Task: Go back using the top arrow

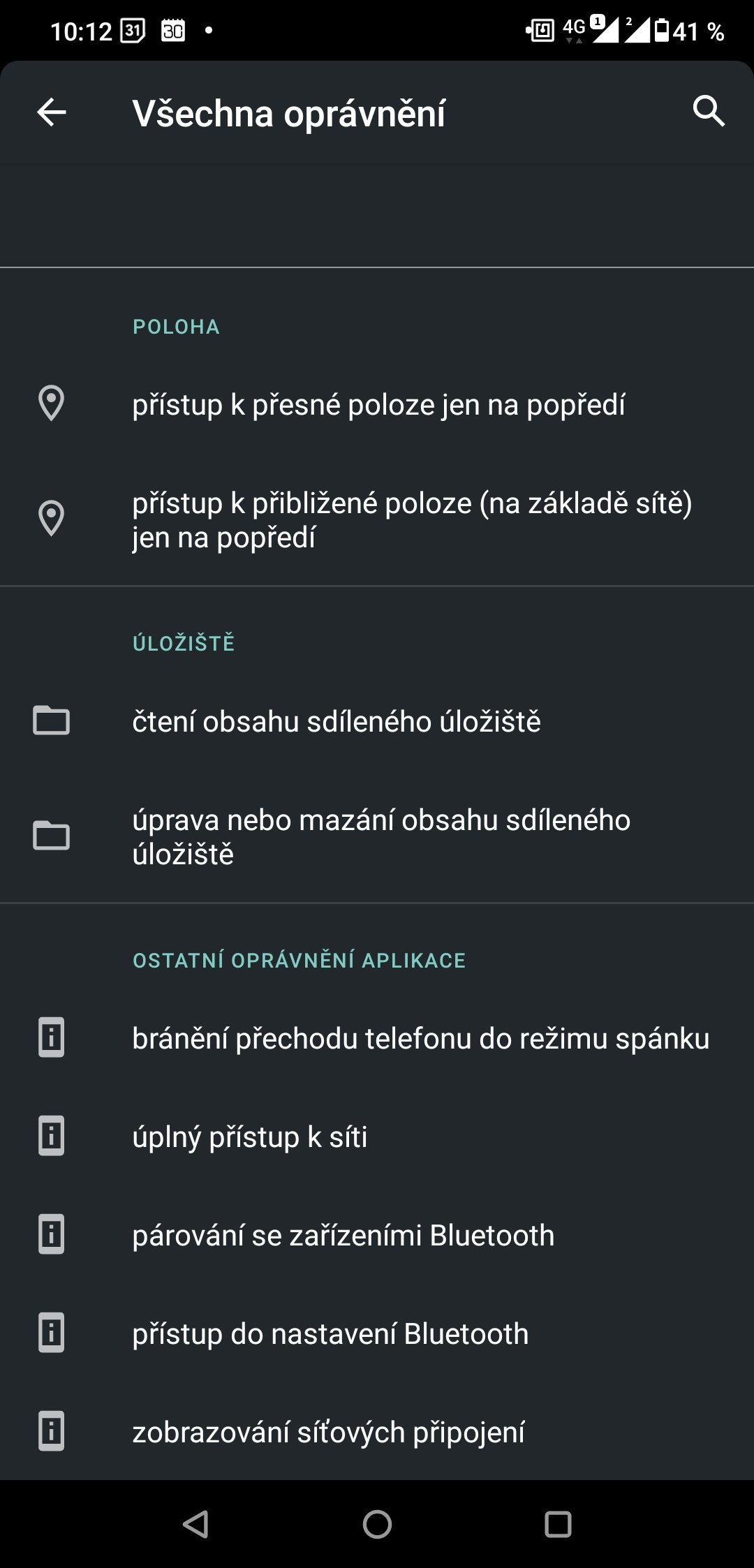Action: tap(52, 112)
